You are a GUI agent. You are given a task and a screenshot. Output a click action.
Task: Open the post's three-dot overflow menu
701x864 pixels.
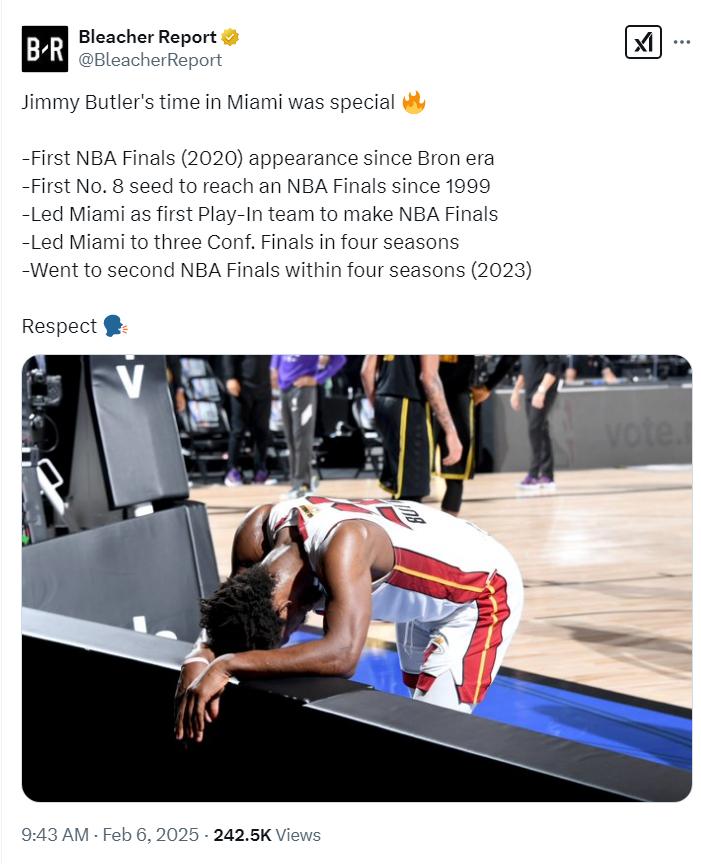[682, 42]
